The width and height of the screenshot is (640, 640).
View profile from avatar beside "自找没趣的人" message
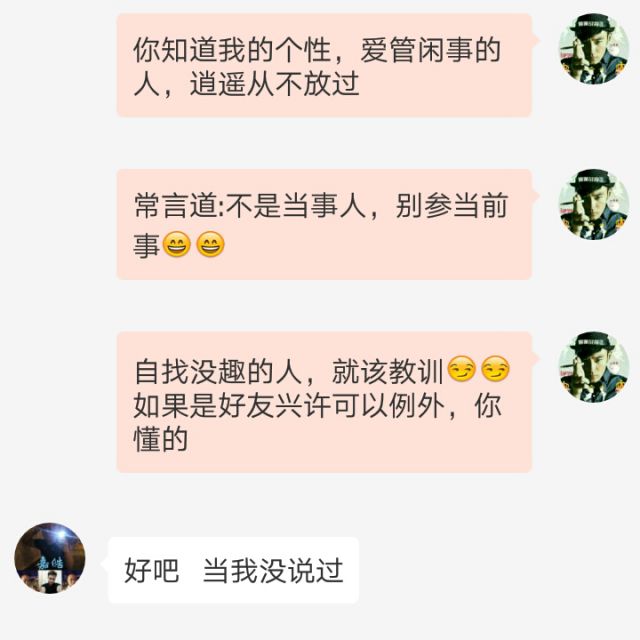tap(594, 367)
